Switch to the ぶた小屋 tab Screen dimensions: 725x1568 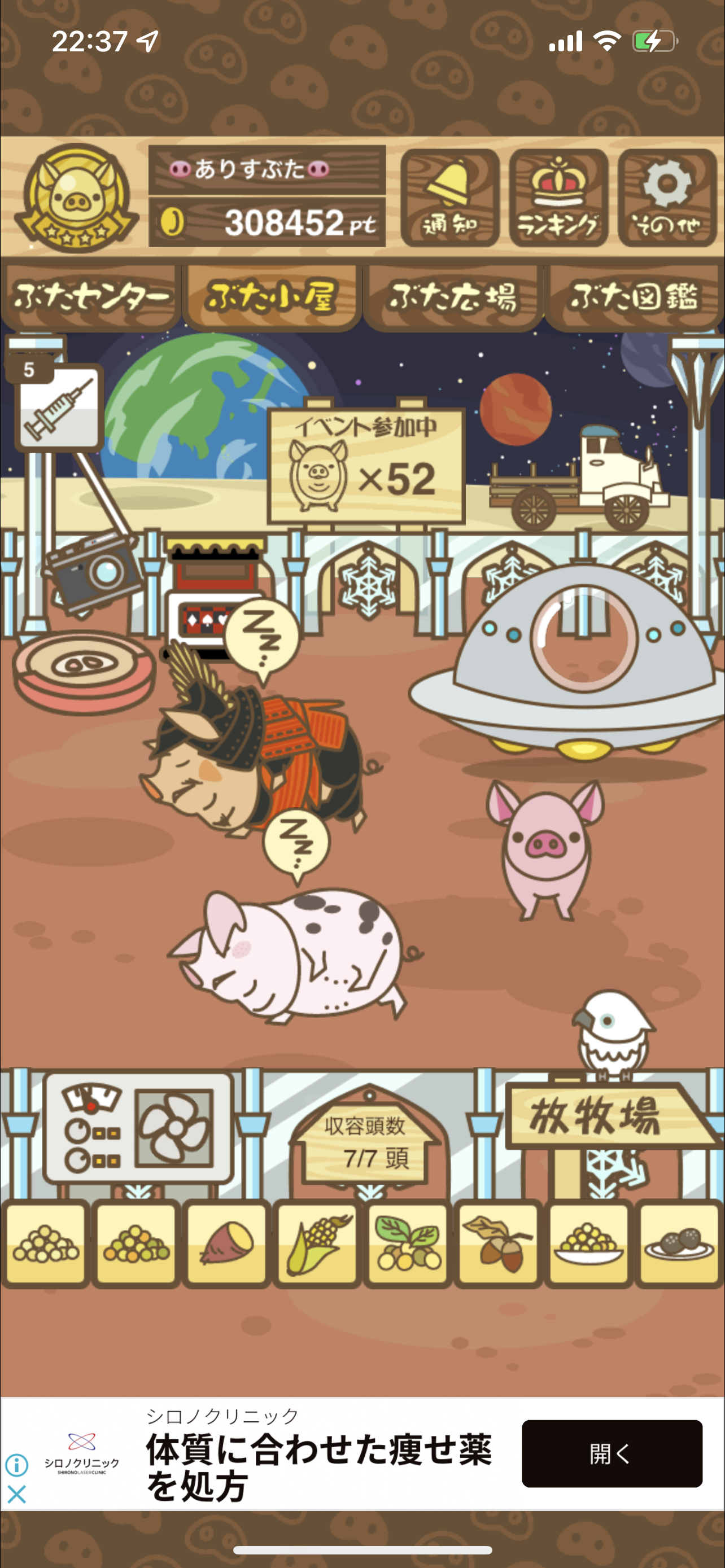pyautogui.click(x=272, y=297)
